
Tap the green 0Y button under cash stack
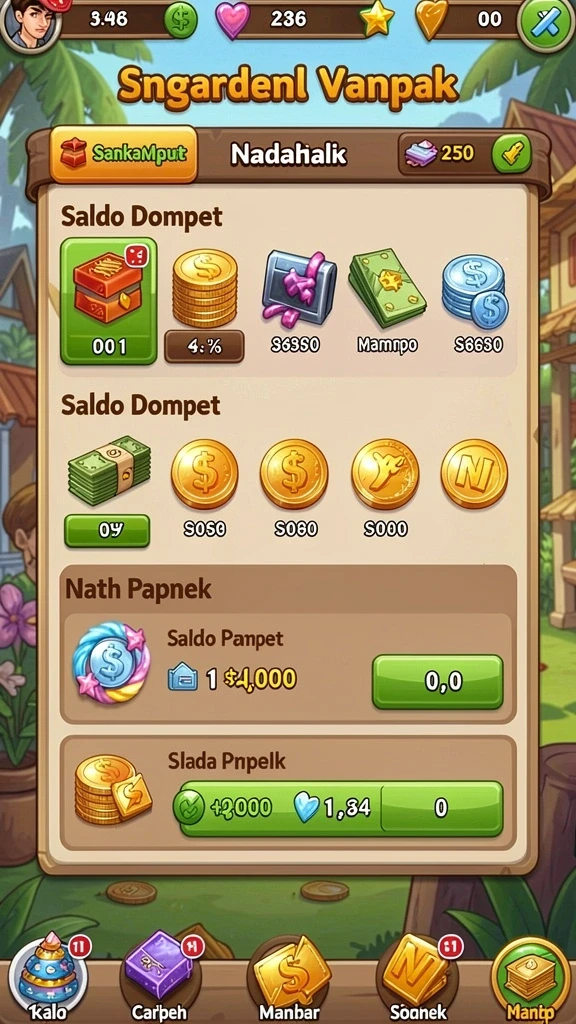107,530
